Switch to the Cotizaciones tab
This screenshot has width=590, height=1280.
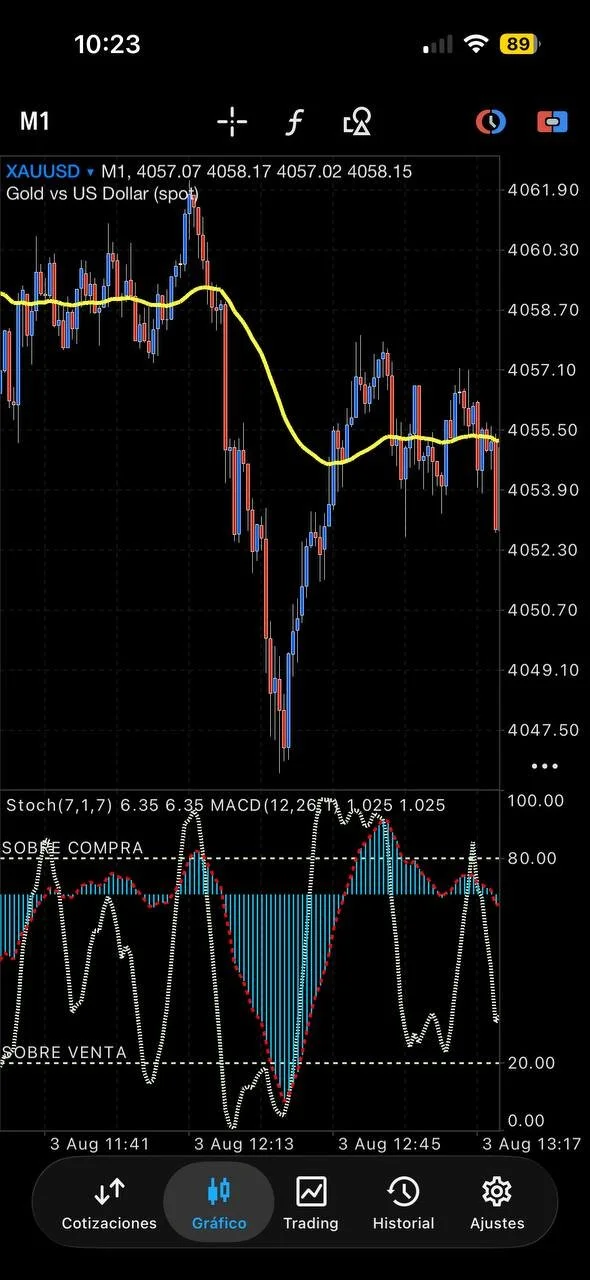(x=109, y=1203)
